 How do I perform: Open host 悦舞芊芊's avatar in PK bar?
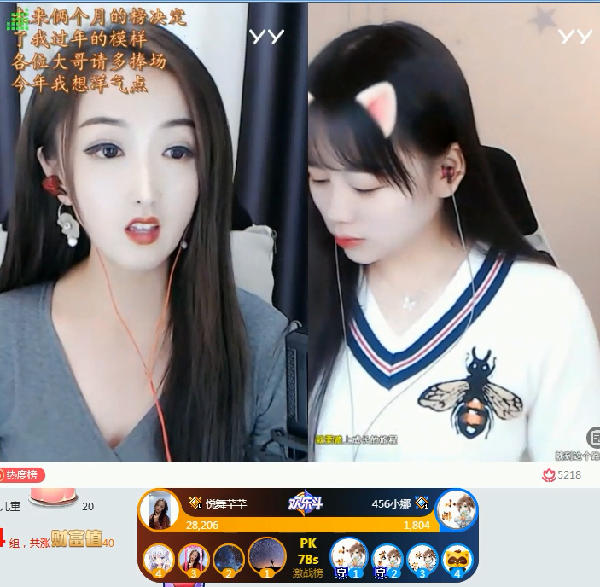click(x=160, y=511)
